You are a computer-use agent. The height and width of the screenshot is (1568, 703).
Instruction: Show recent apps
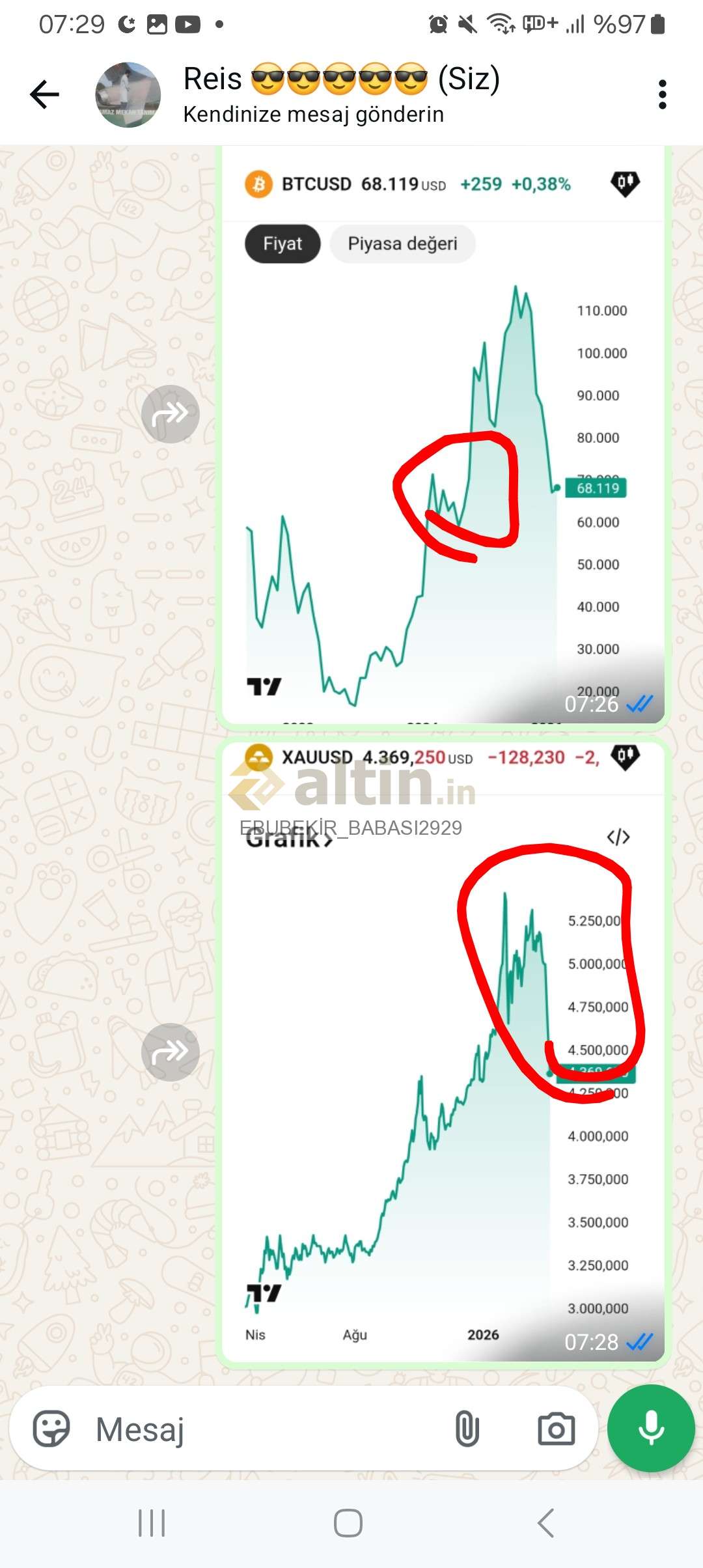tap(152, 1523)
